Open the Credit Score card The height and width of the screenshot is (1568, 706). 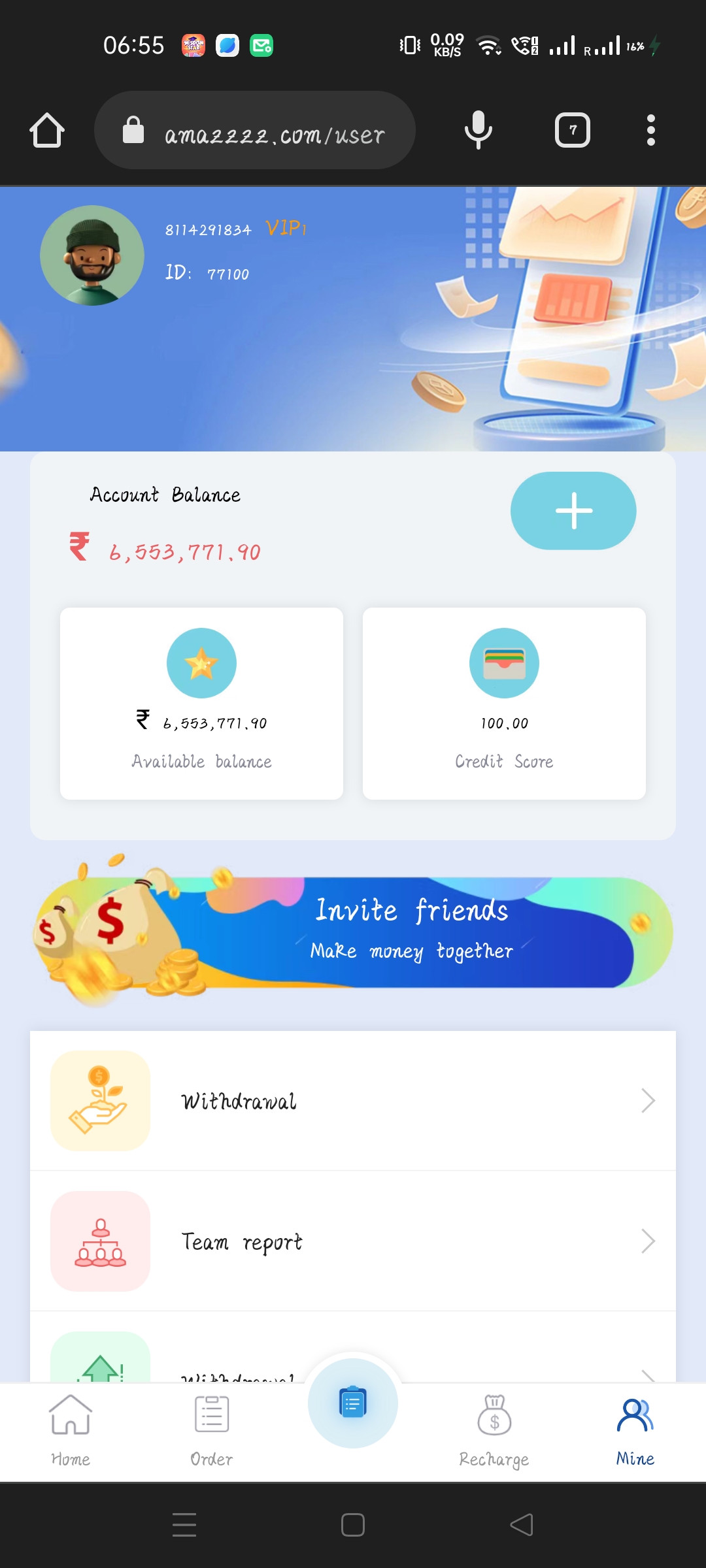(x=504, y=703)
